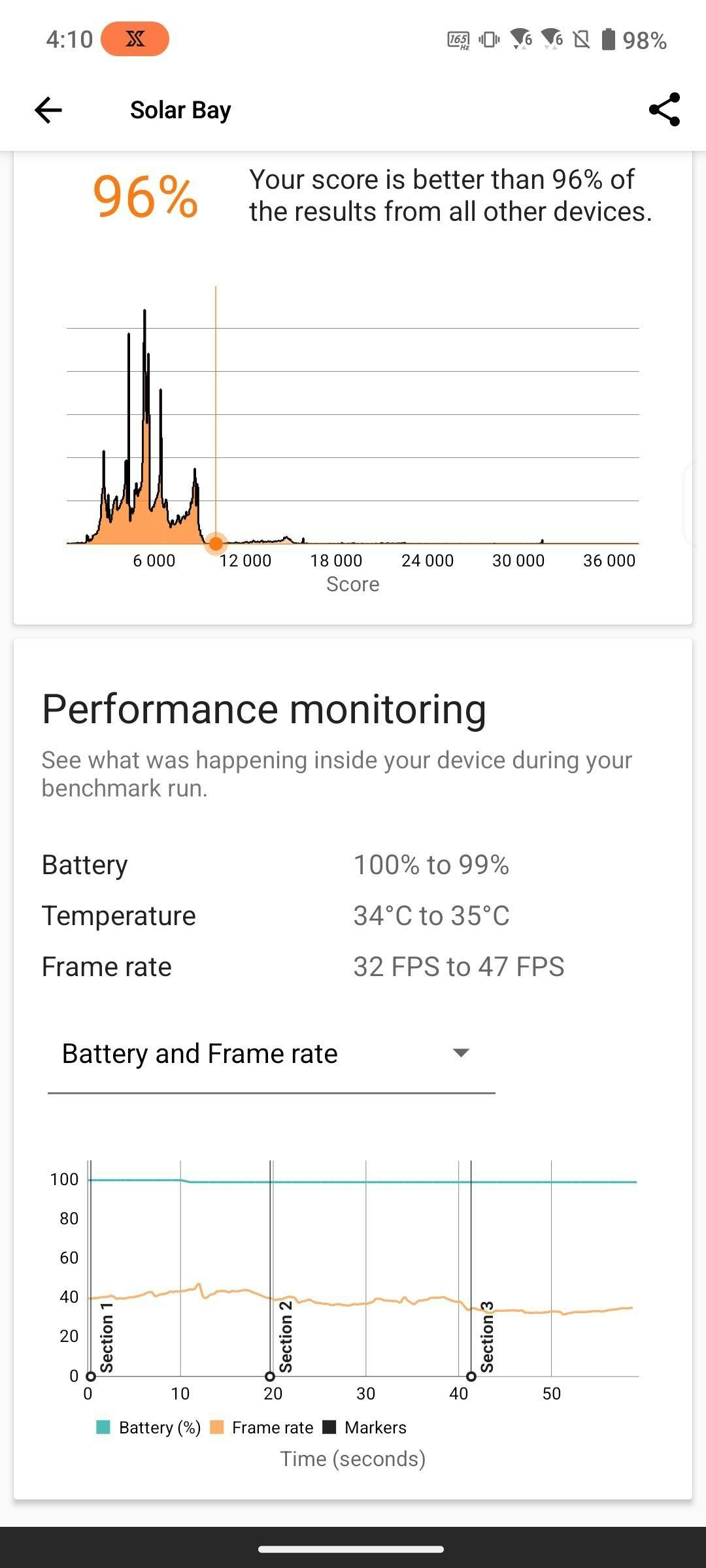Go back from Solar Bay results
This screenshot has width=706, height=1568.
click(48, 110)
